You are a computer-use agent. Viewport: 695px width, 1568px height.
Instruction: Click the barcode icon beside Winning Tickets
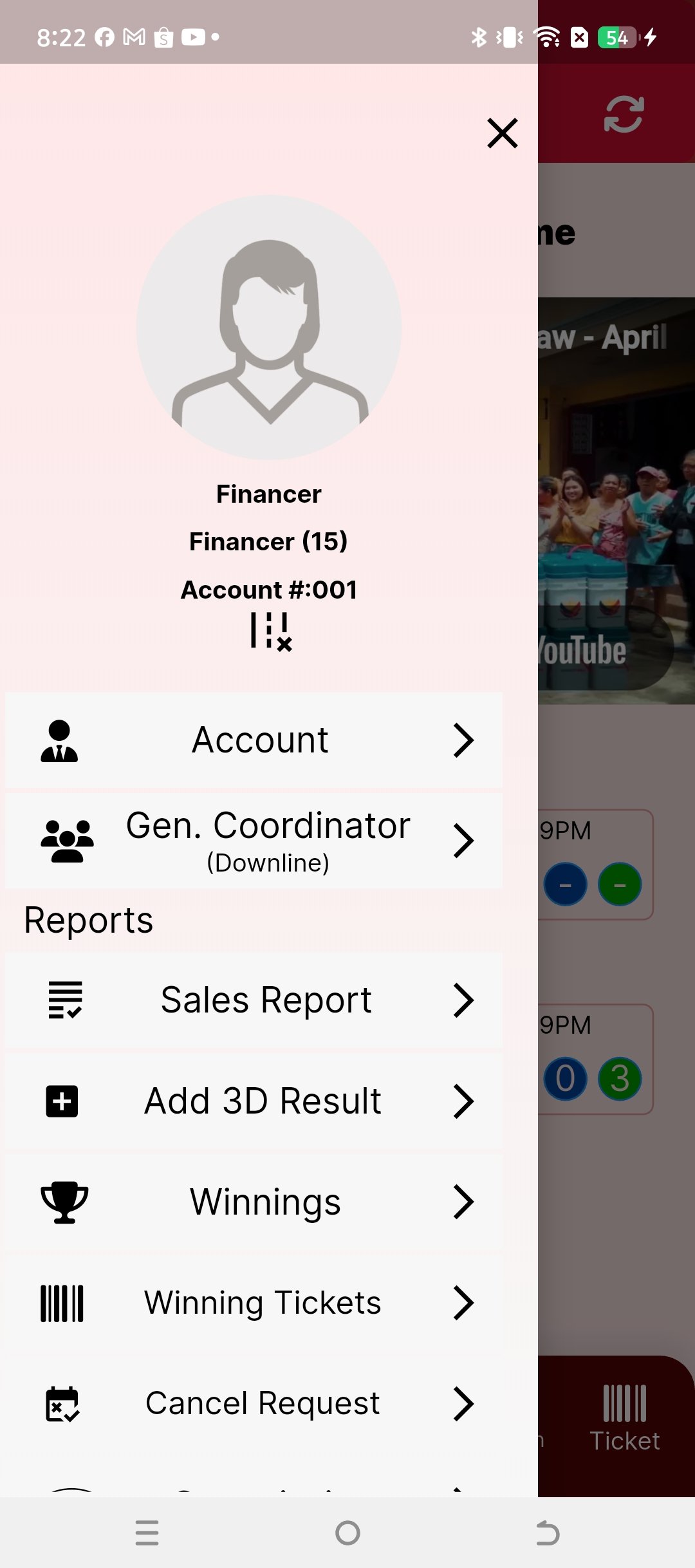coord(64,1302)
